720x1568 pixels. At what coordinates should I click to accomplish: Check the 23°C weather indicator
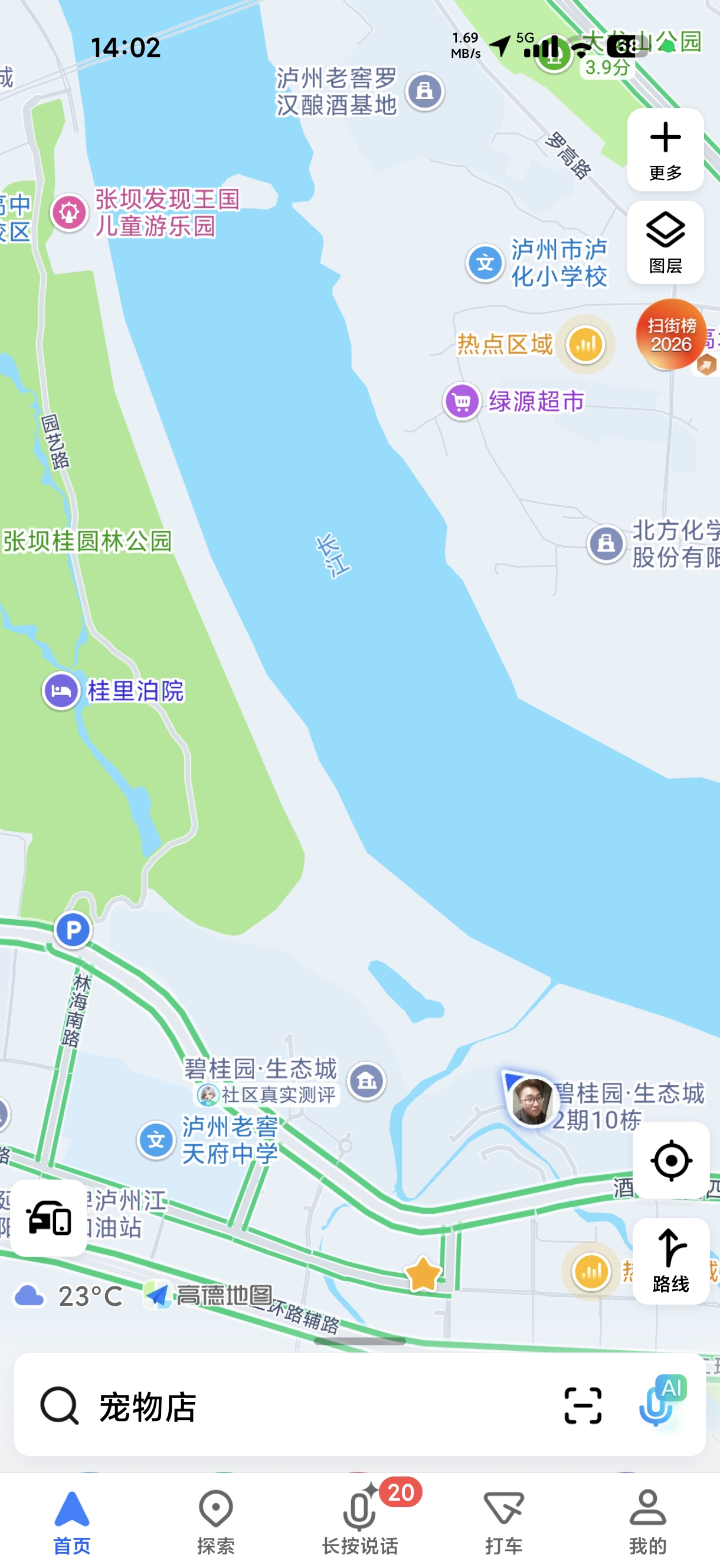[68, 1296]
